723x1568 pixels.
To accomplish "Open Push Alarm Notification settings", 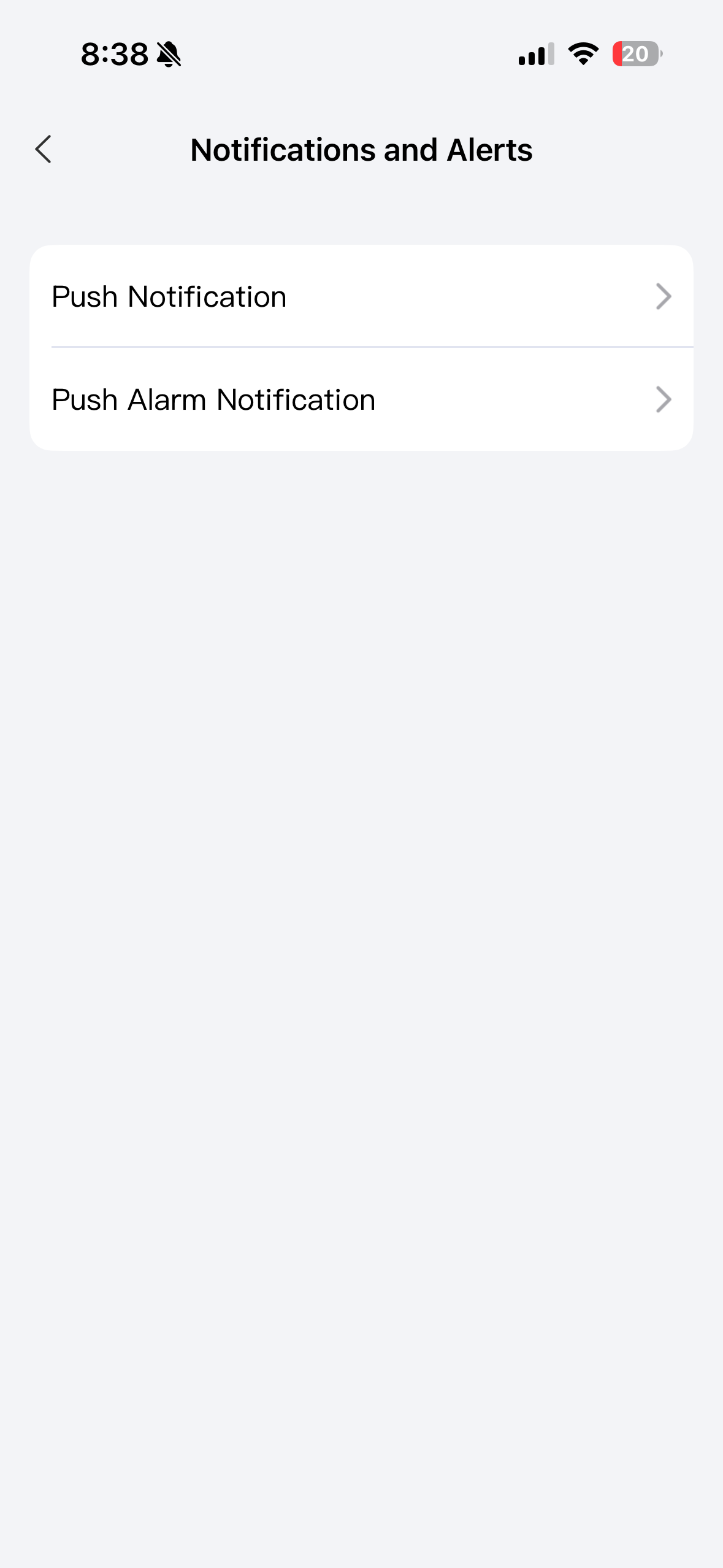I will [361, 400].
